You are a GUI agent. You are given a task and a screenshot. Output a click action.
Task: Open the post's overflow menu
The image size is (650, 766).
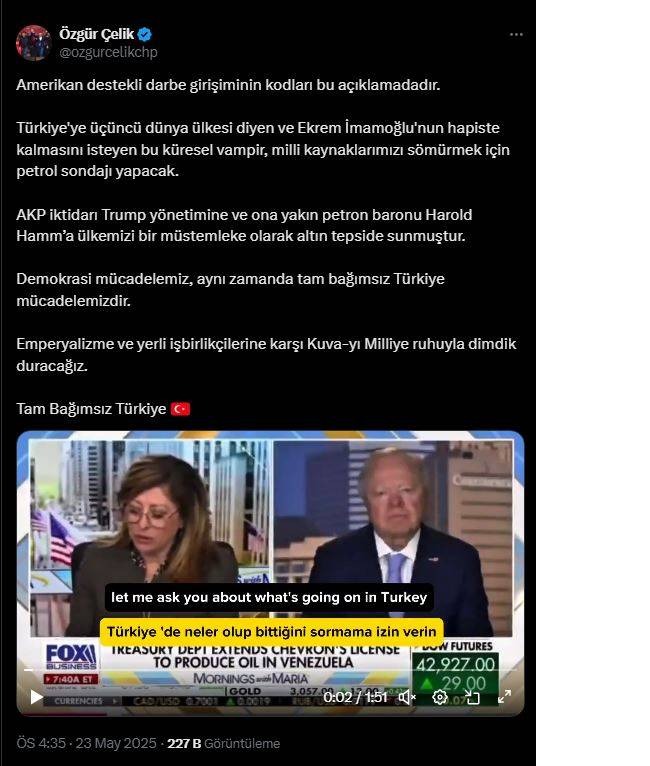point(516,34)
